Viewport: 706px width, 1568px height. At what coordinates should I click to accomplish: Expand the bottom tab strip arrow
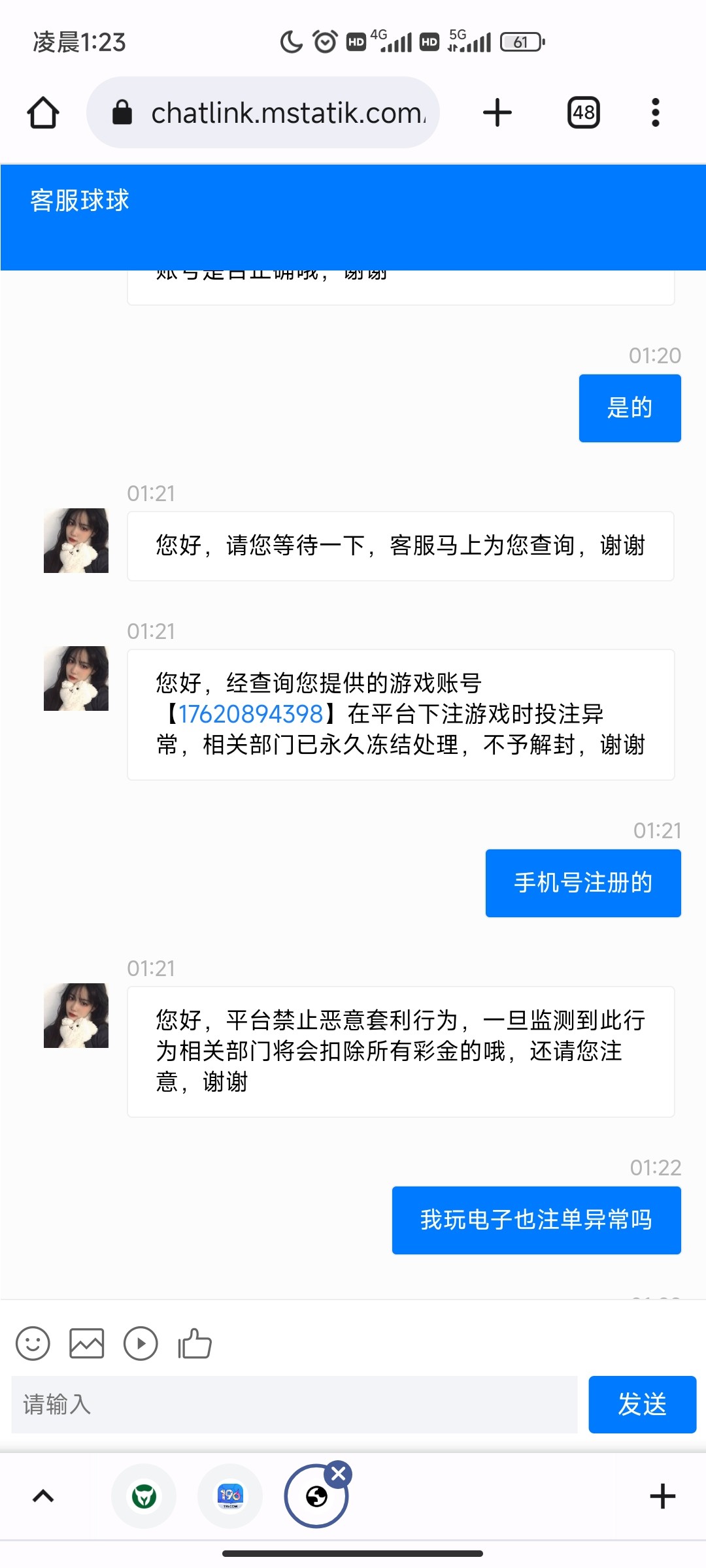pos(43,1496)
